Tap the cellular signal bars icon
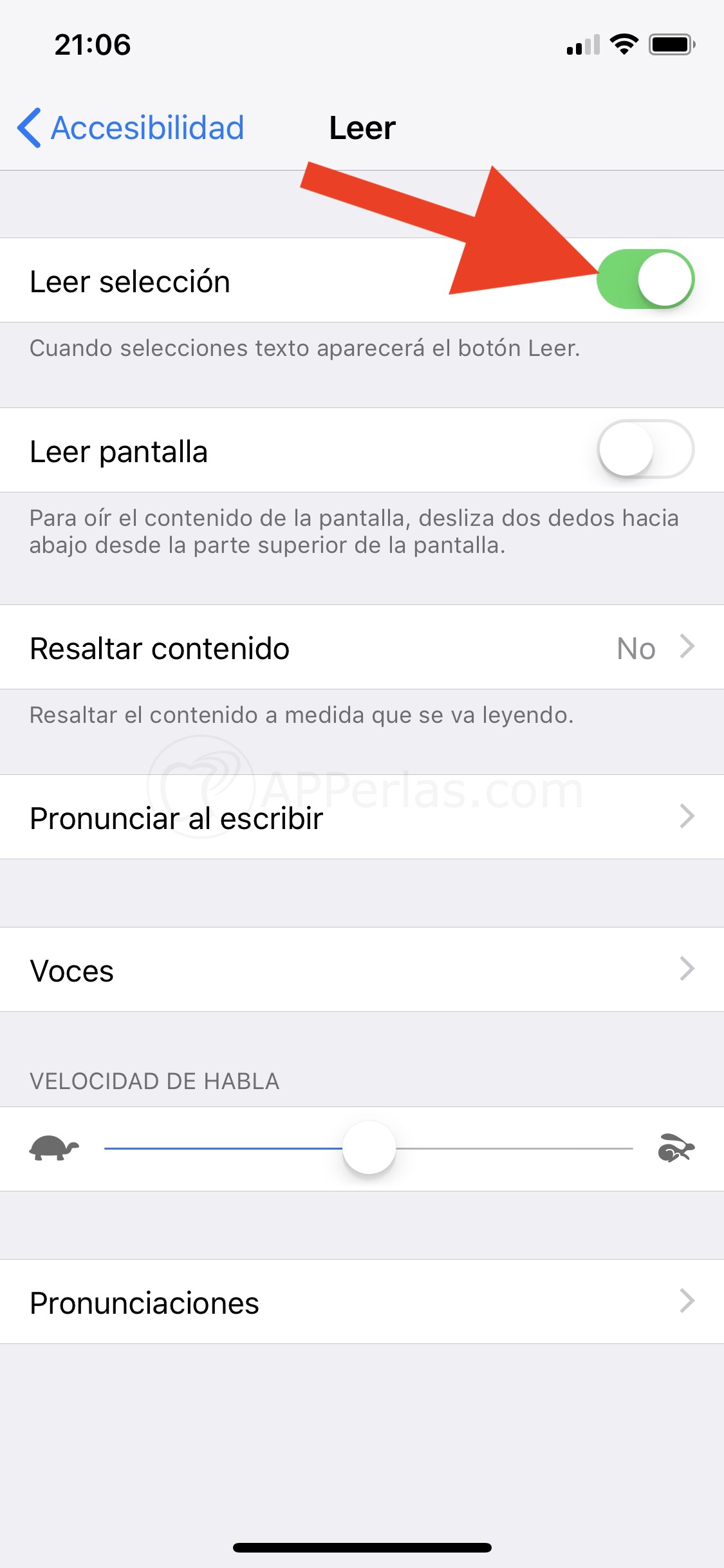This screenshot has width=724, height=1568. click(581, 44)
